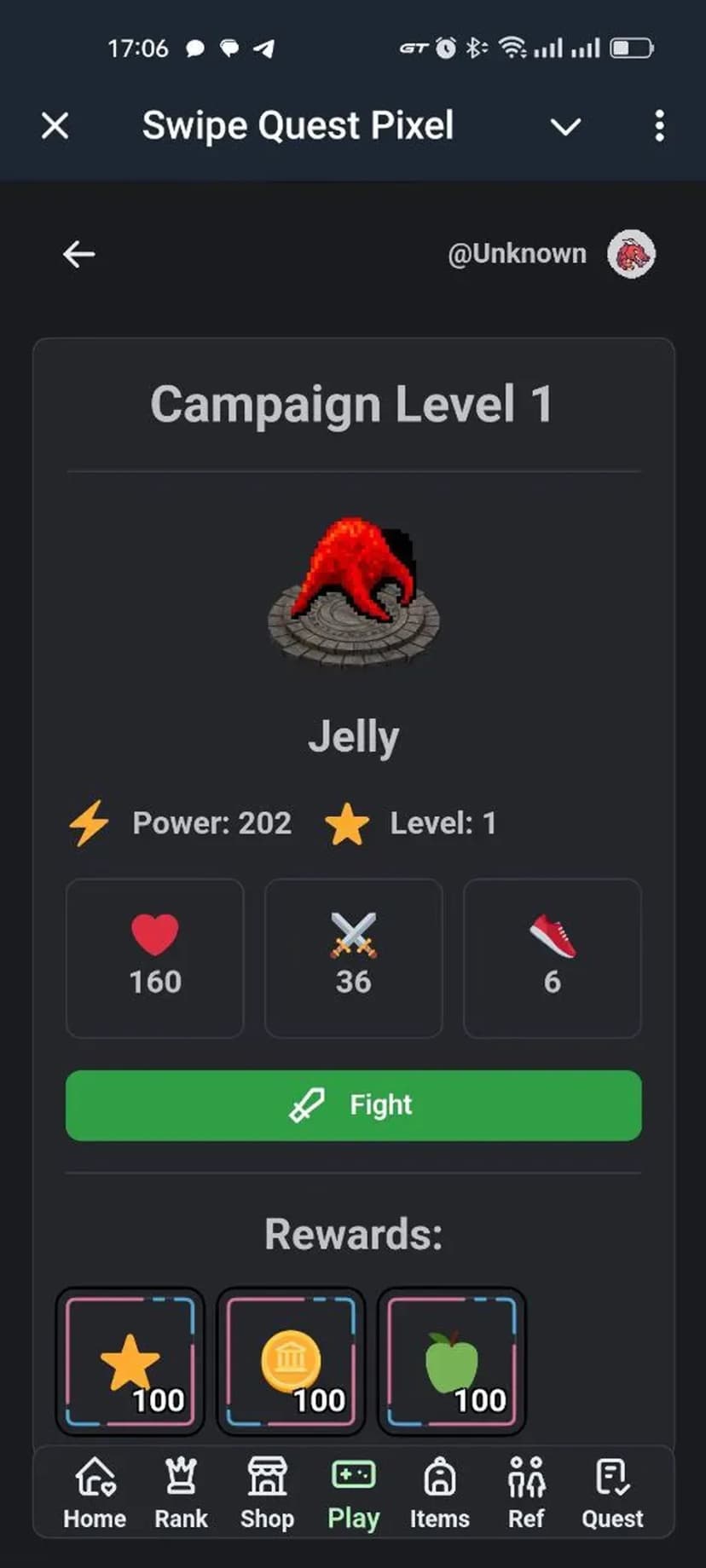The width and height of the screenshot is (706, 1568).
Task: Close the Swipe Quest Pixel mini app
Action: pos(55,126)
